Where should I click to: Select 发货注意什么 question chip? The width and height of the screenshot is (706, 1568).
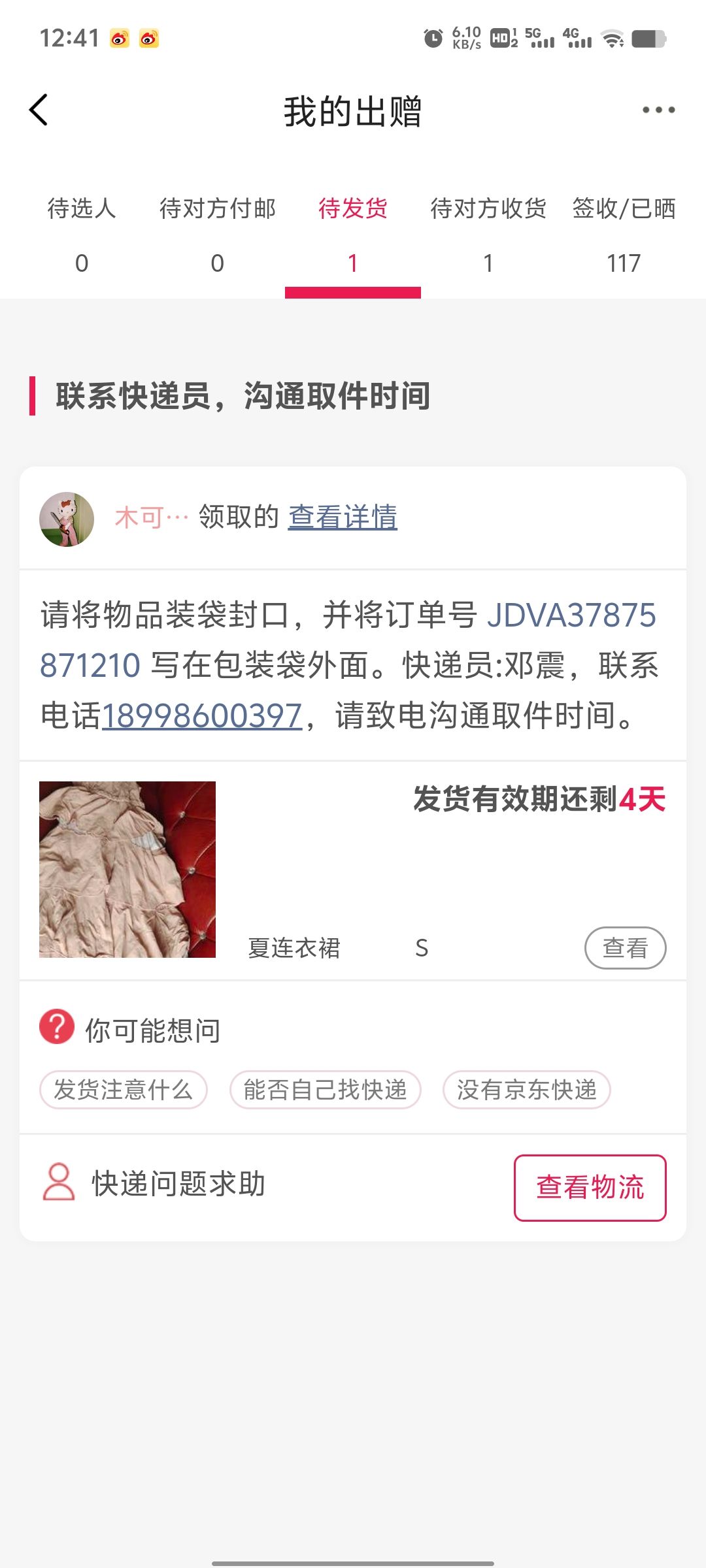(x=124, y=1090)
